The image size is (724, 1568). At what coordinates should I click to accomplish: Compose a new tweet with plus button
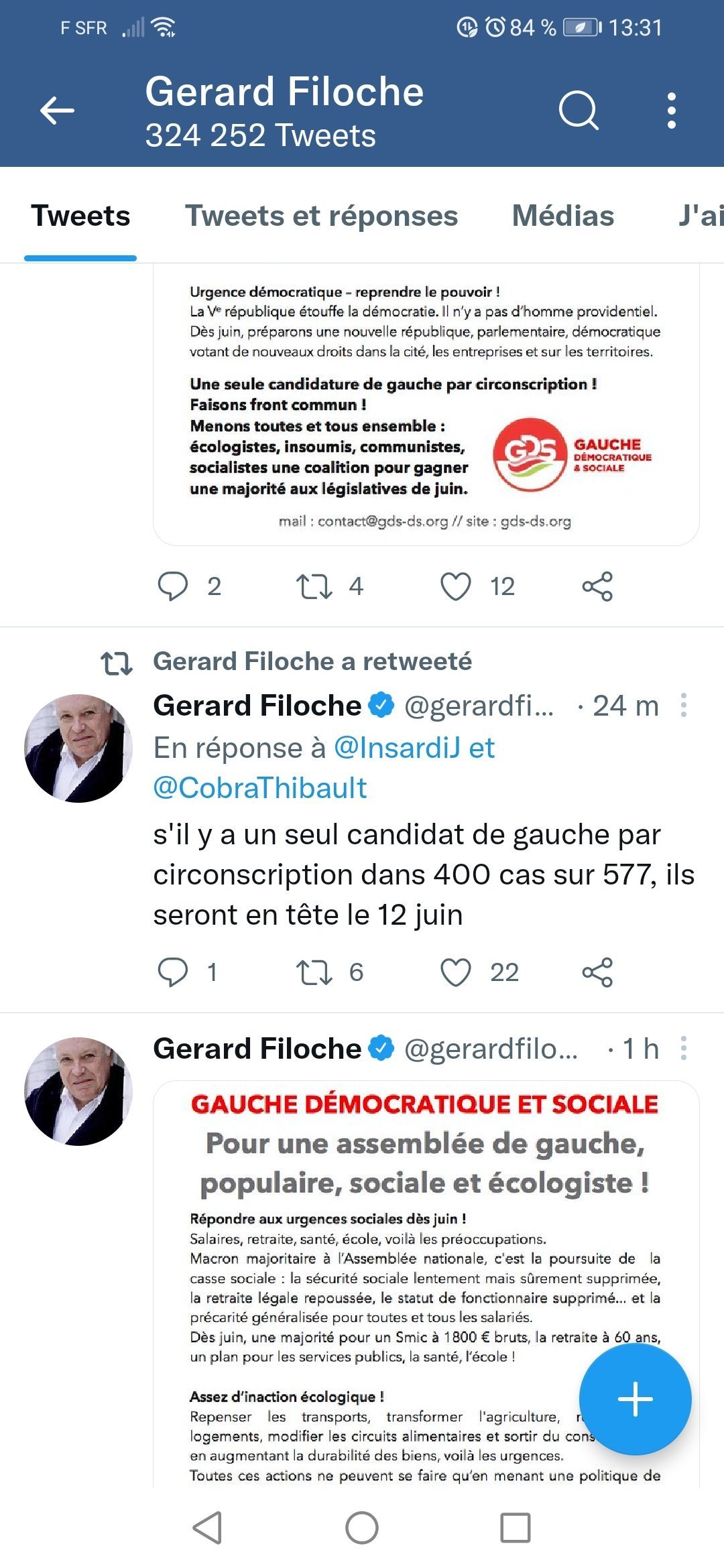(635, 1399)
